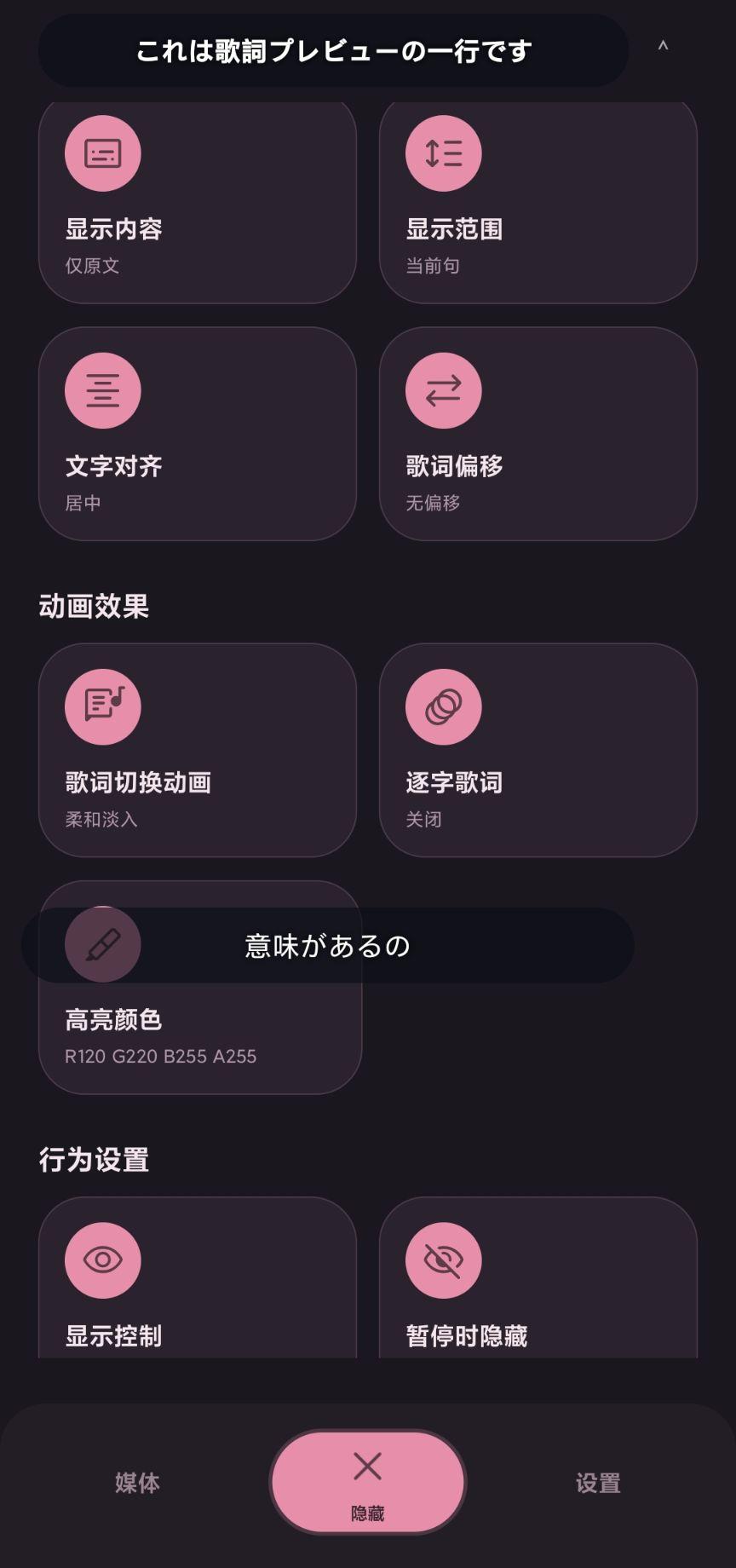736x1568 pixels.
Task: Switch to the 媒体 tab
Action: click(x=137, y=1483)
